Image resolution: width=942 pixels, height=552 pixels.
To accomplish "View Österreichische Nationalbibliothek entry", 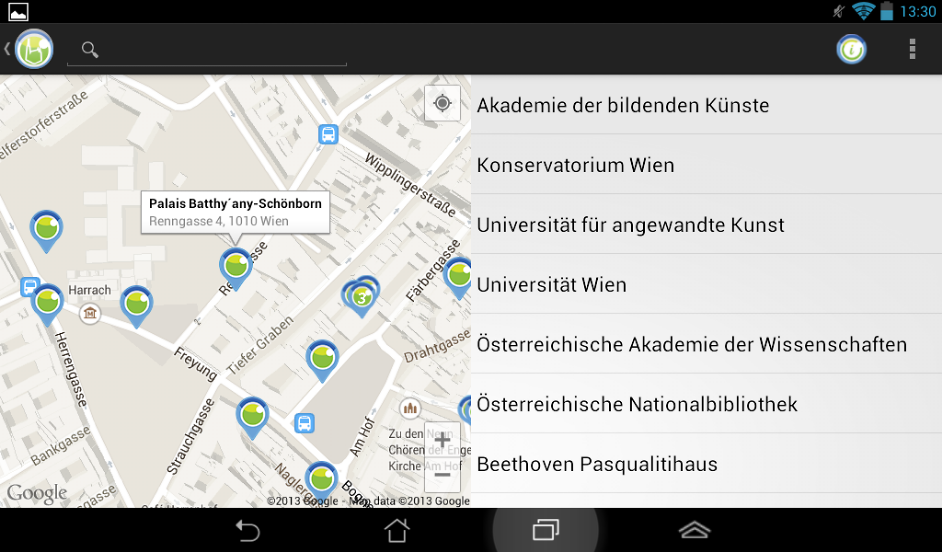I will pyautogui.click(x=706, y=405).
